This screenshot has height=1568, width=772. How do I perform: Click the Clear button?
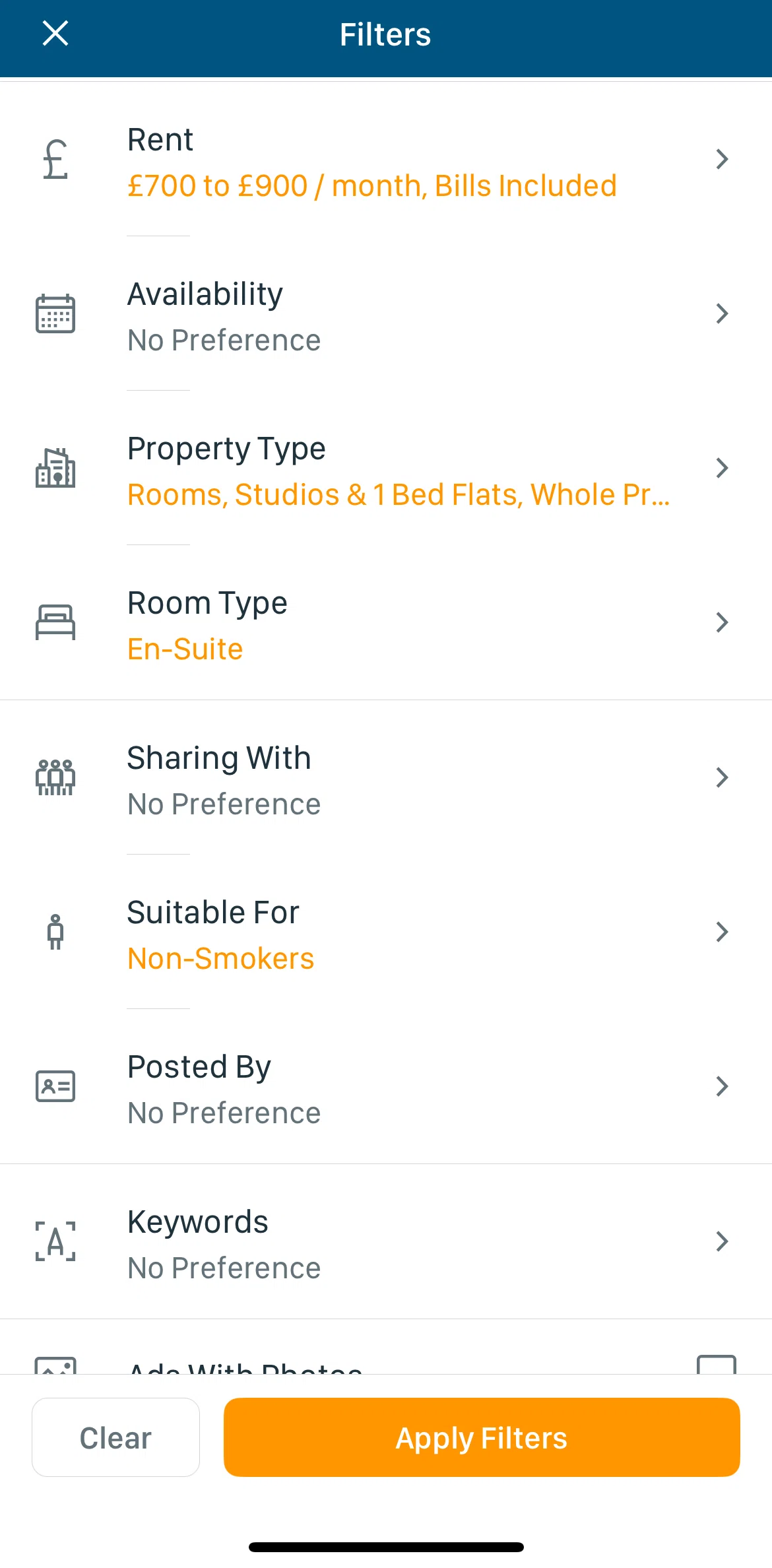[115, 1437]
